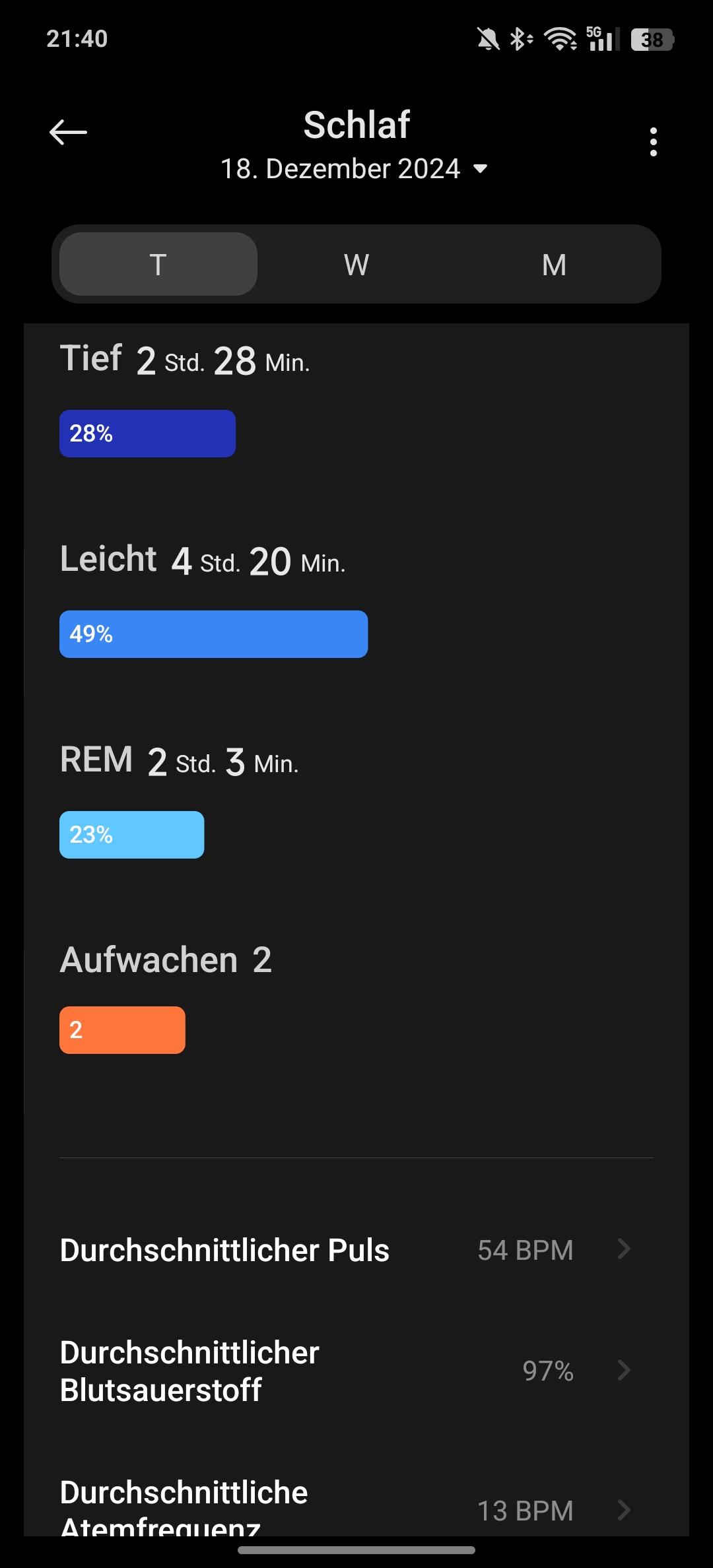The height and width of the screenshot is (1568, 713).
Task: Switch to the M month view
Action: [x=554, y=264]
